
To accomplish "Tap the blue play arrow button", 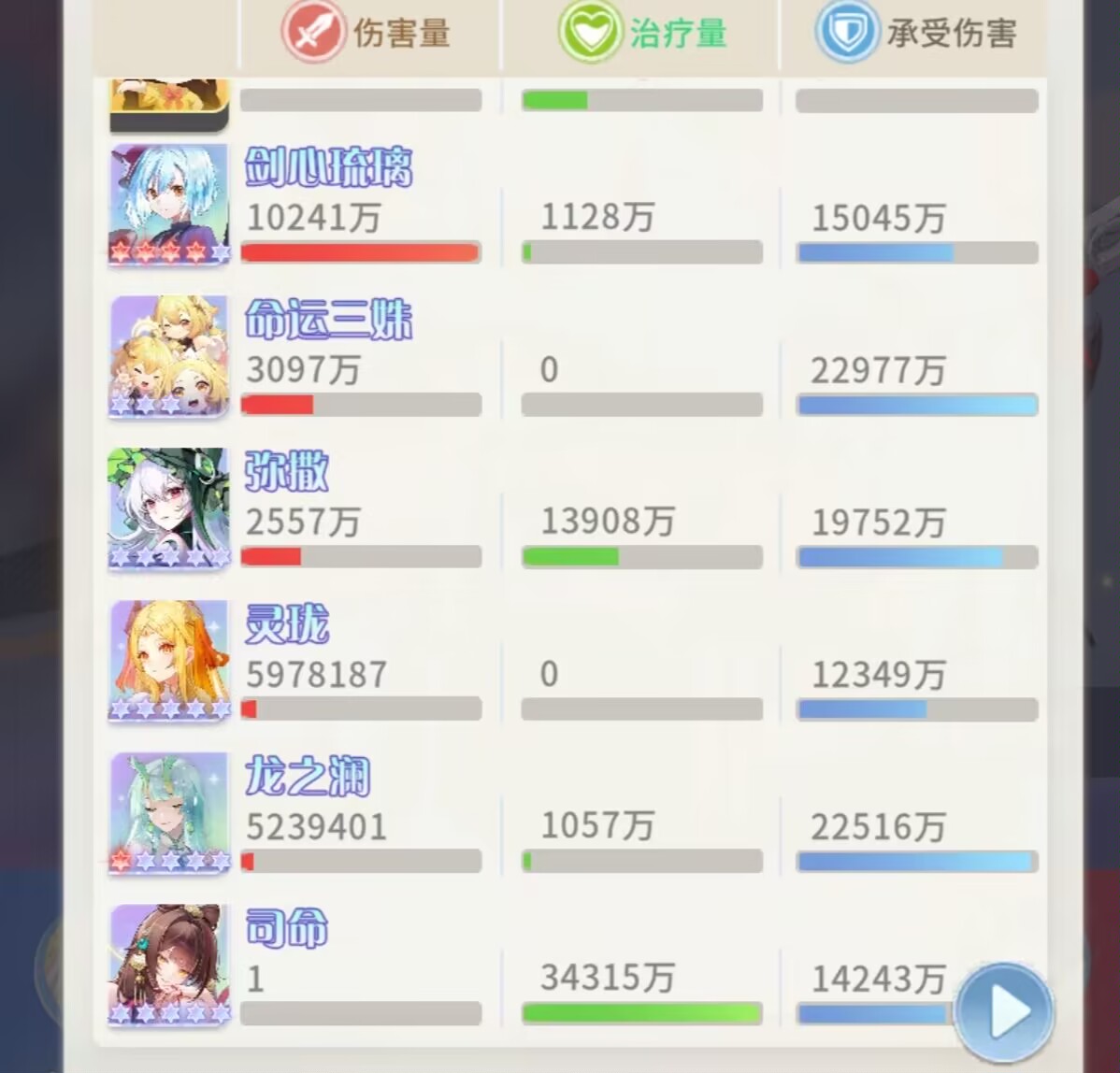I will (1003, 1011).
